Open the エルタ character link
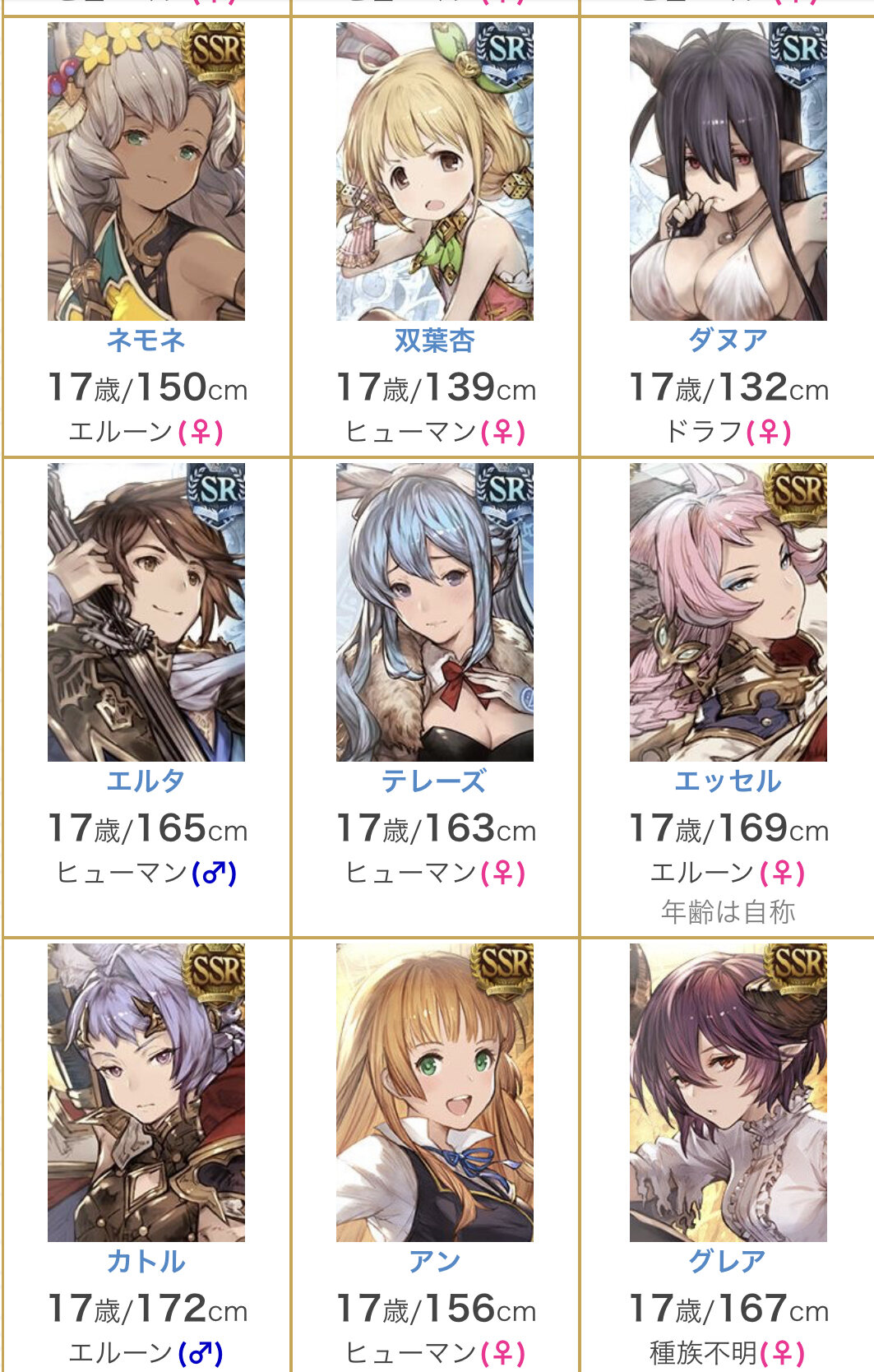The image size is (874, 1372). tap(146, 781)
